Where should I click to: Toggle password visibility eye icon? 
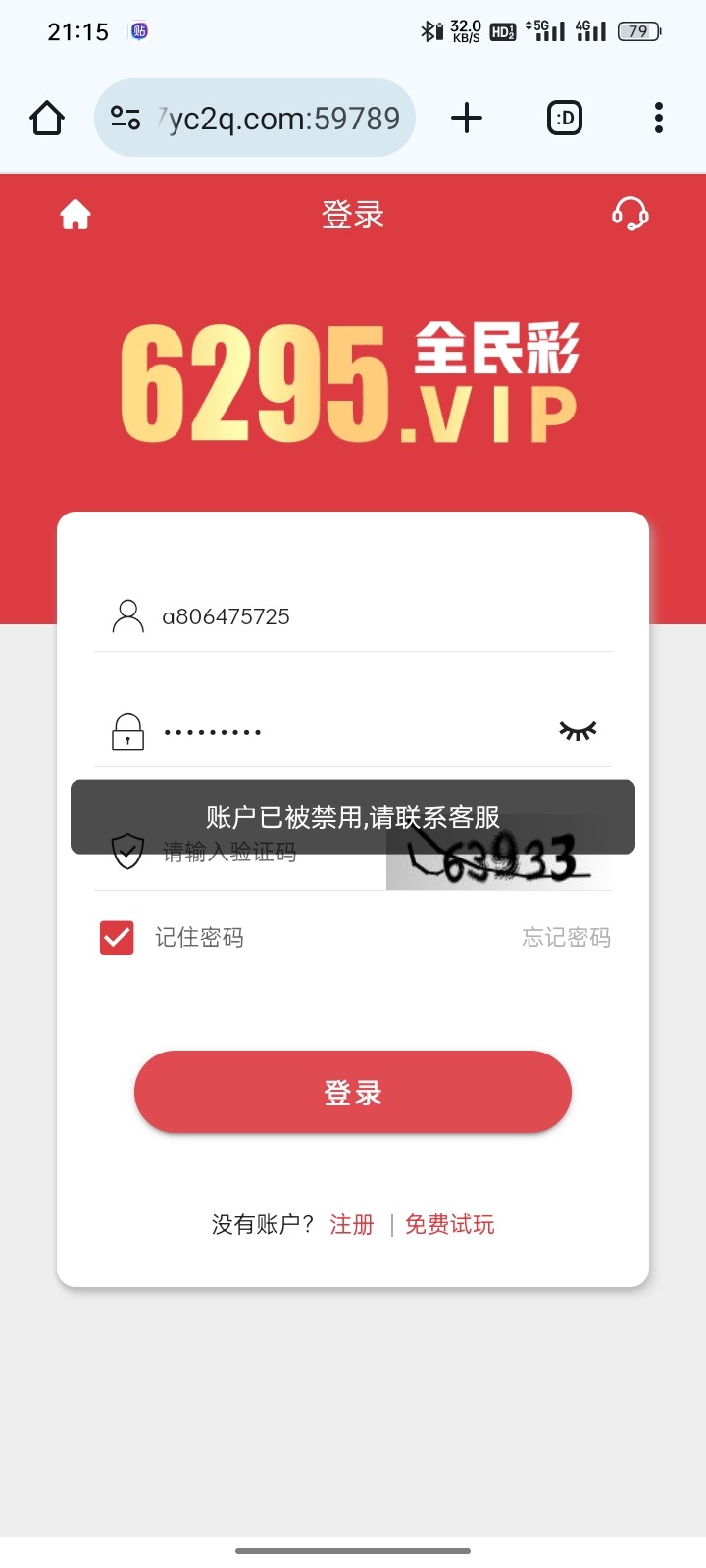tap(578, 731)
